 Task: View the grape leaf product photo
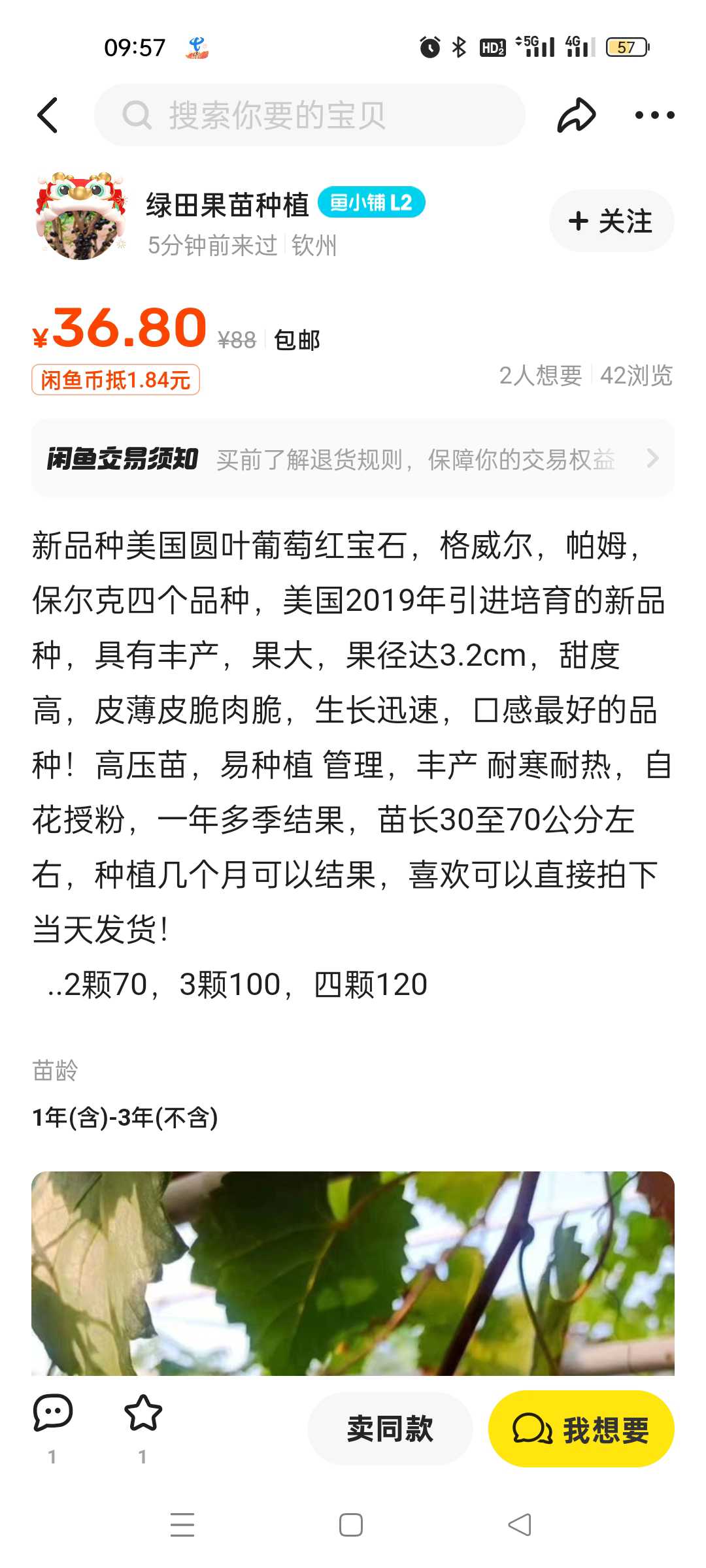[x=353, y=1273]
